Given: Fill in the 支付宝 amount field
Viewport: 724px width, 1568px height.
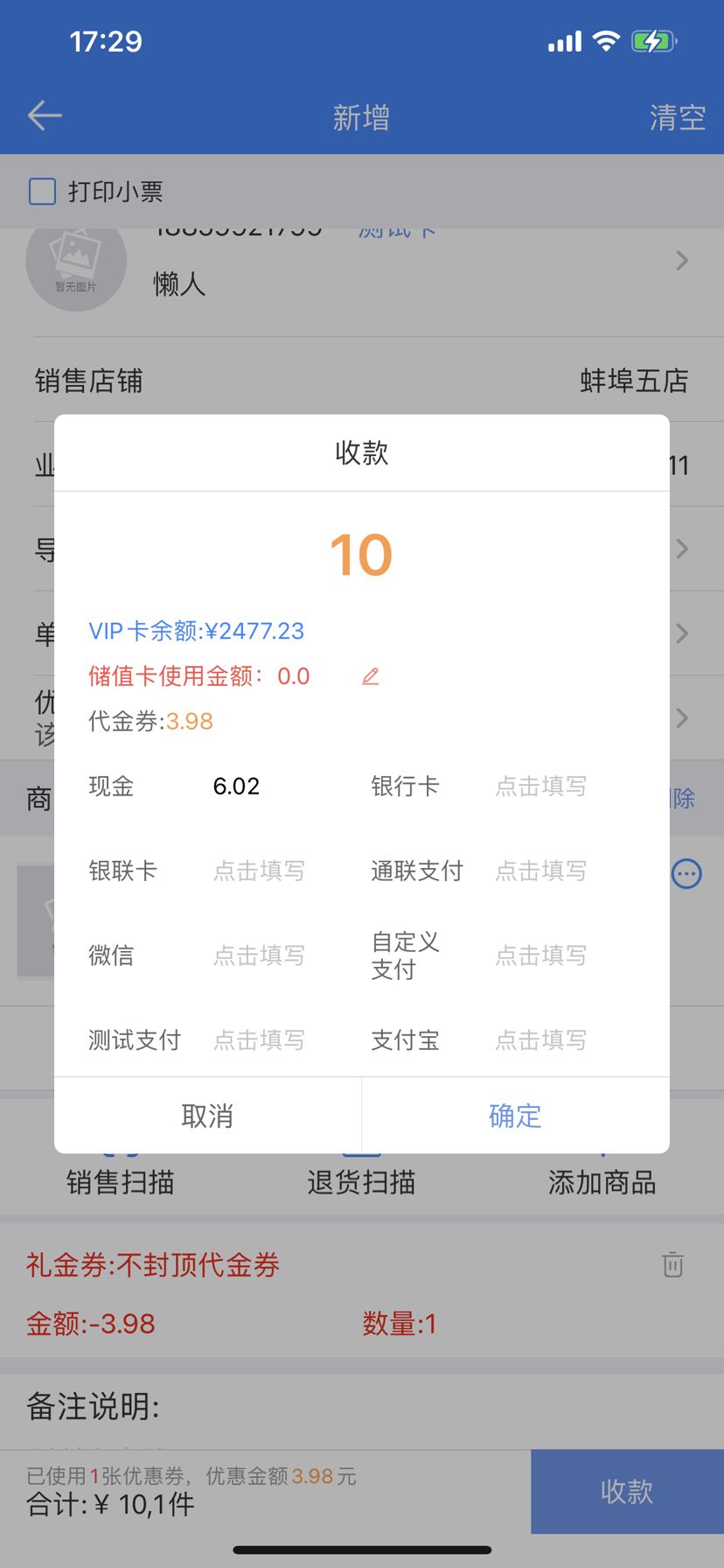Looking at the screenshot, I should 540,1039.
